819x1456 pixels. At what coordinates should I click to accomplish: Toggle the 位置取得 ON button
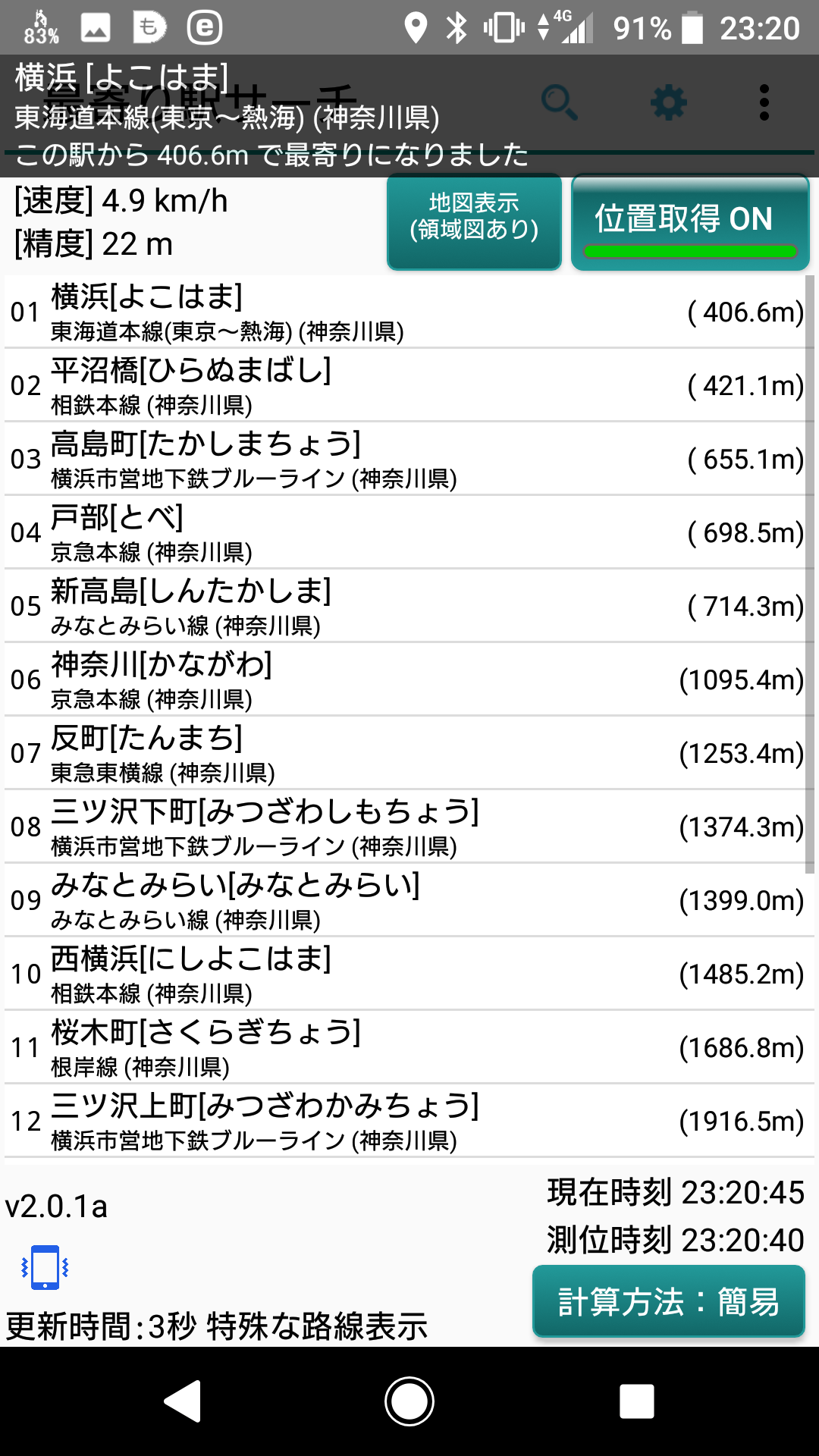click(690, 221)
